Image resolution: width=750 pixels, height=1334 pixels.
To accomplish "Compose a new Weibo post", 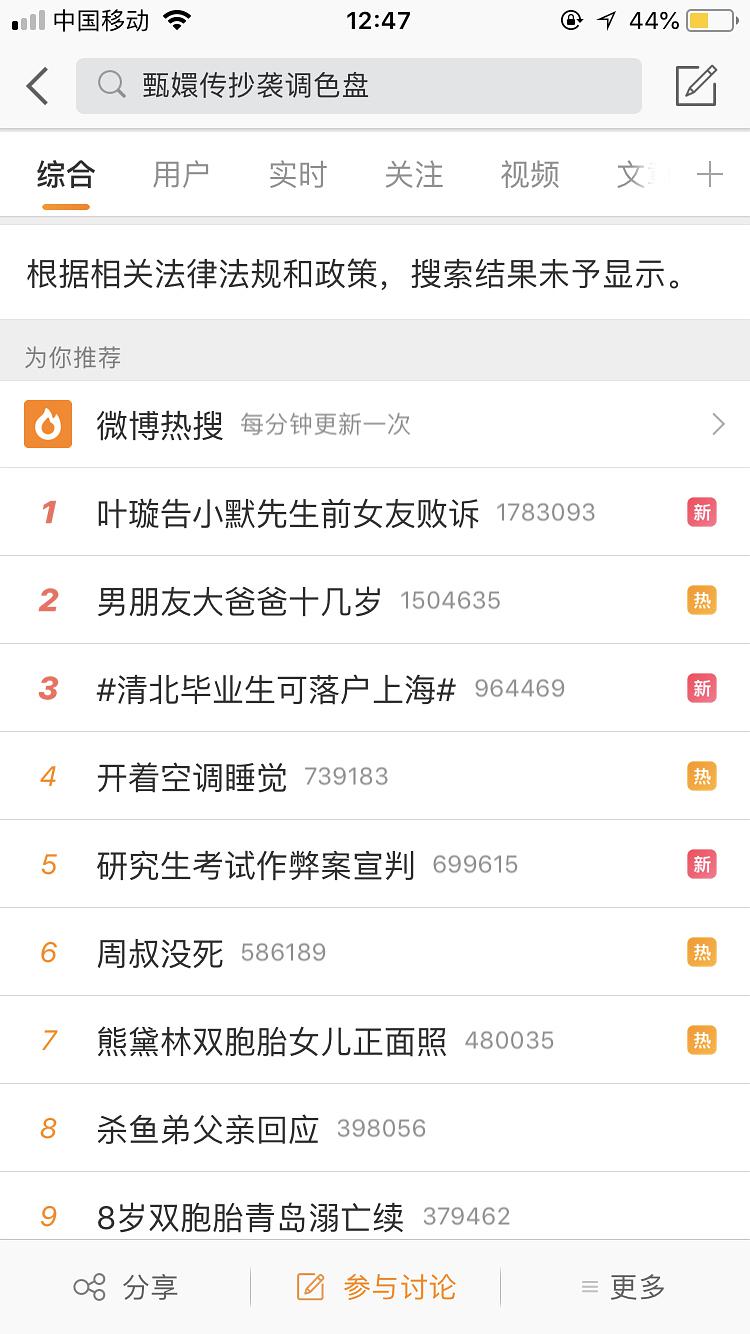I will pos(696,86).
